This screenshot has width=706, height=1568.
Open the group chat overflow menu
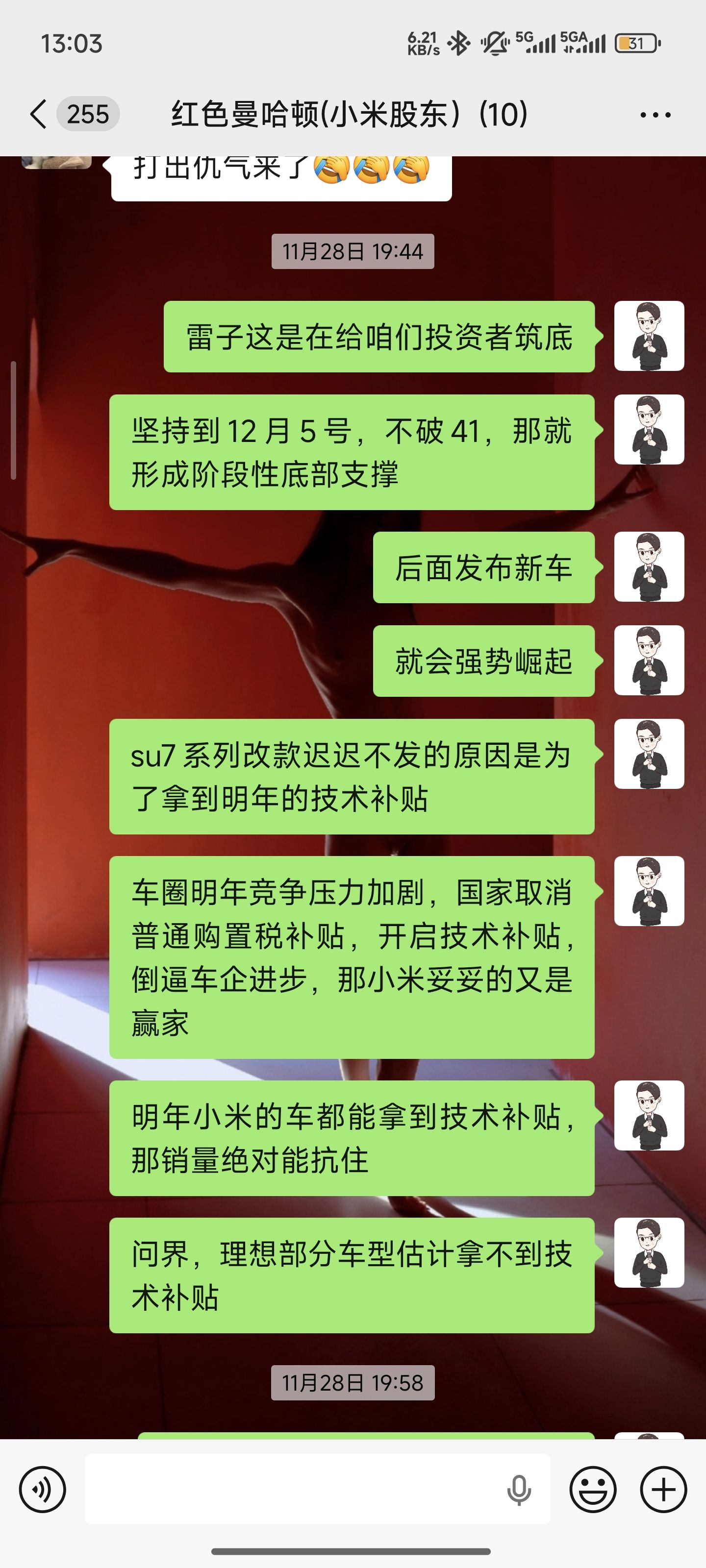point(656,115)
